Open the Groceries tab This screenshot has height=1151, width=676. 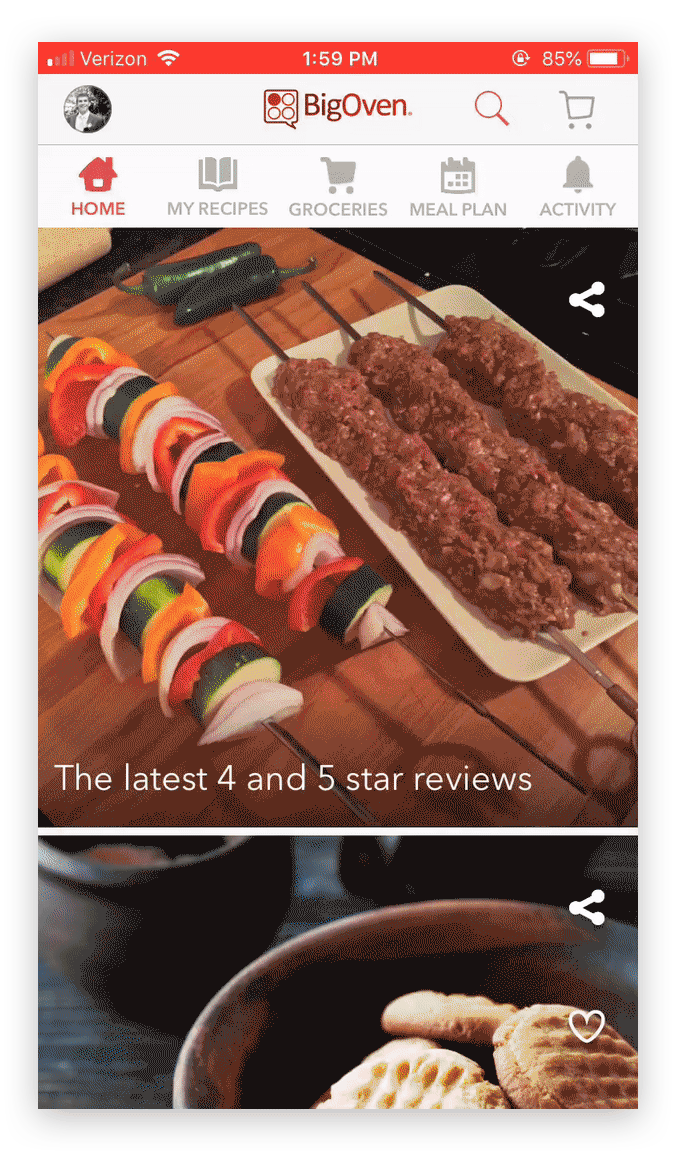(x=338, y=187)
